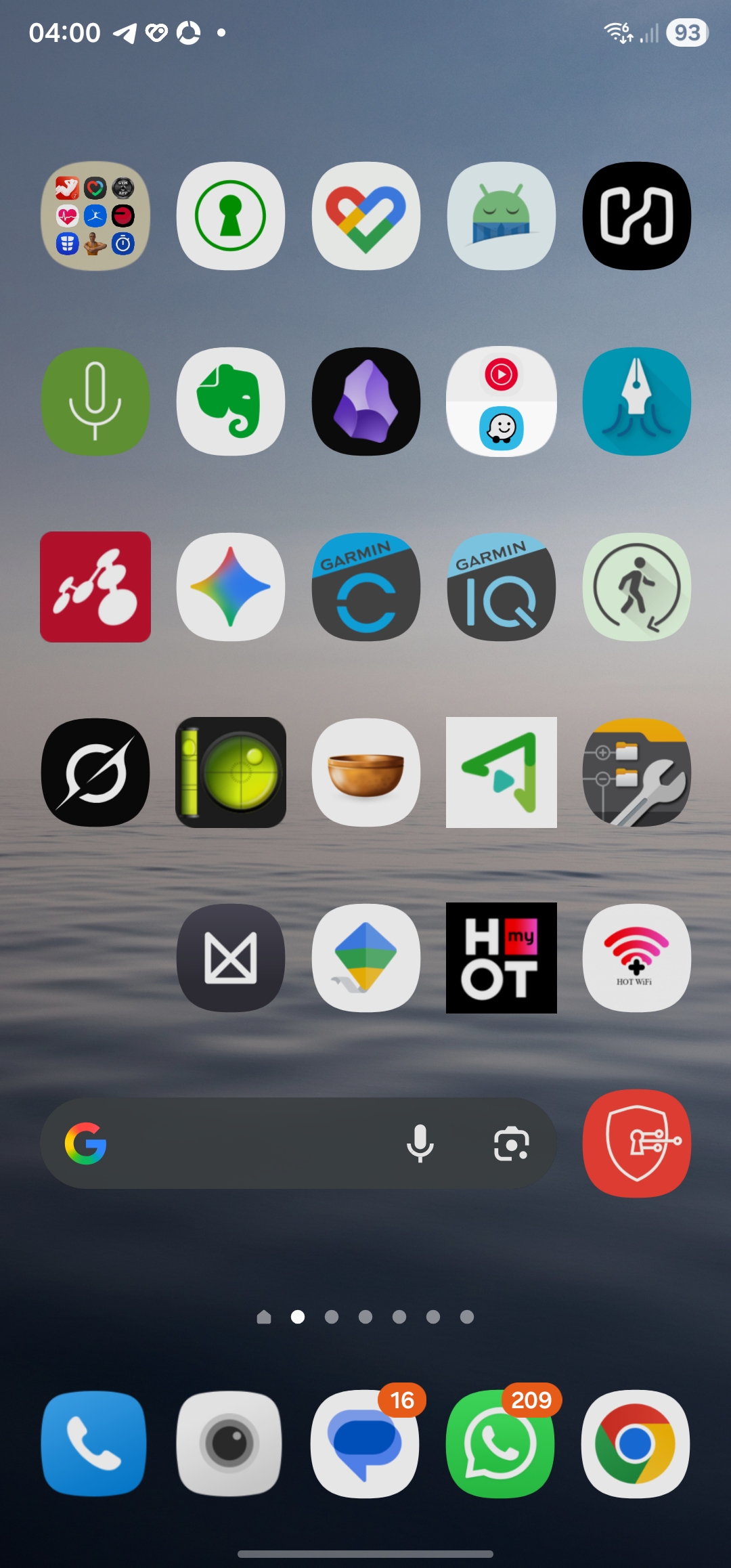Open the My HOT app
Viewport: 731px width, 1568px height.
(502, 958)
